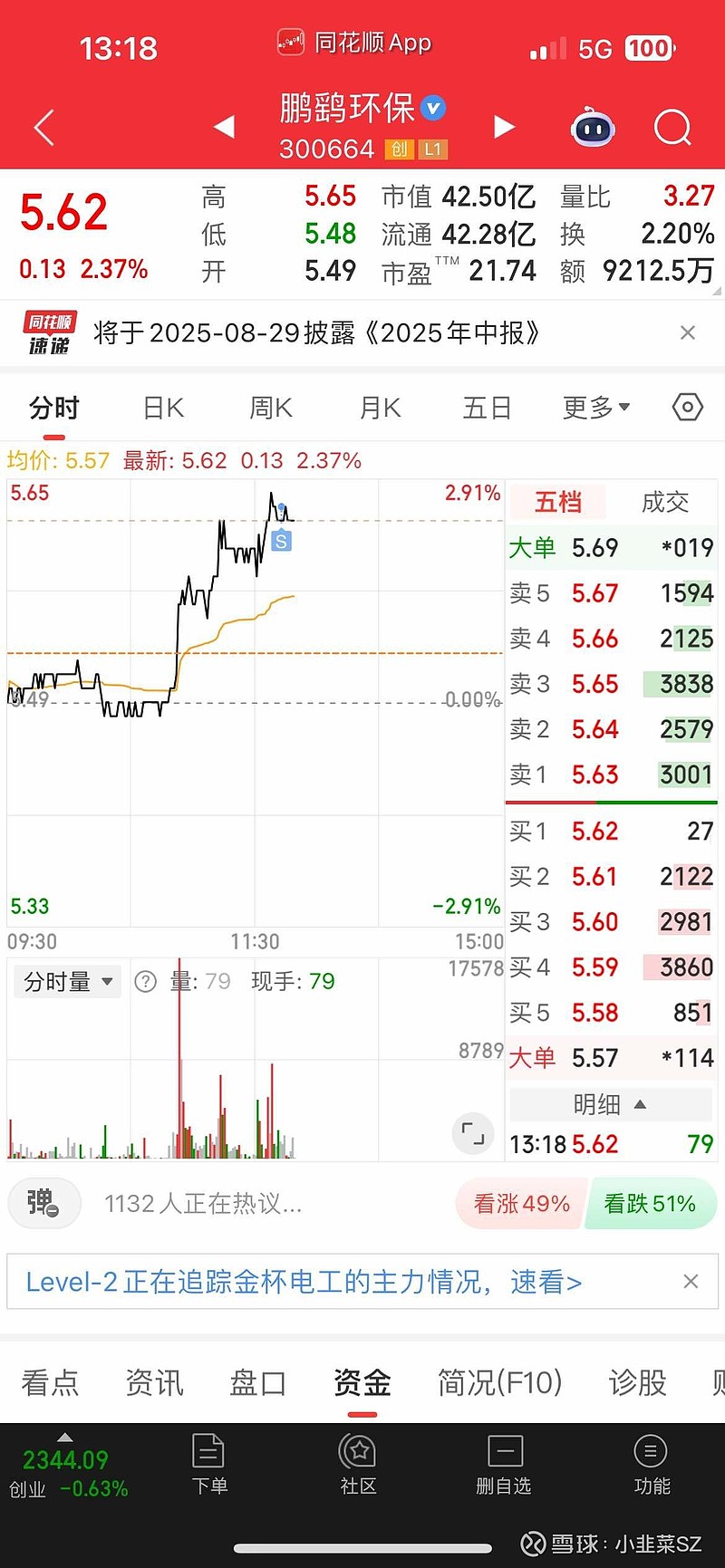Switch to the 日K chart tab
The height and width of the screenshot is (1568, 725).
[164, 408]
